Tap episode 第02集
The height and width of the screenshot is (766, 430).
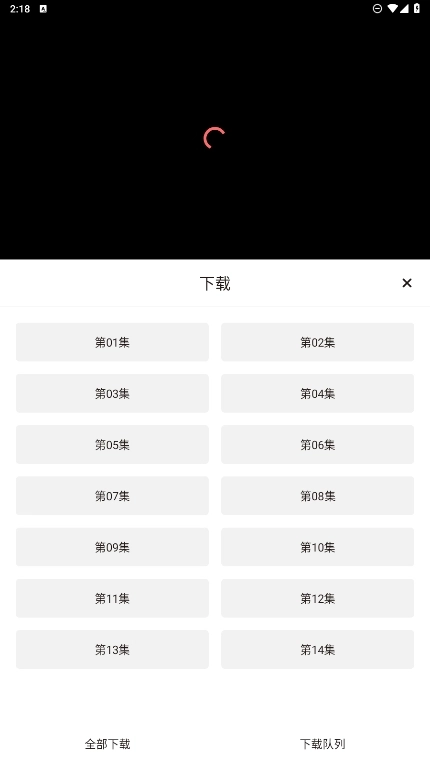(318, 342)
